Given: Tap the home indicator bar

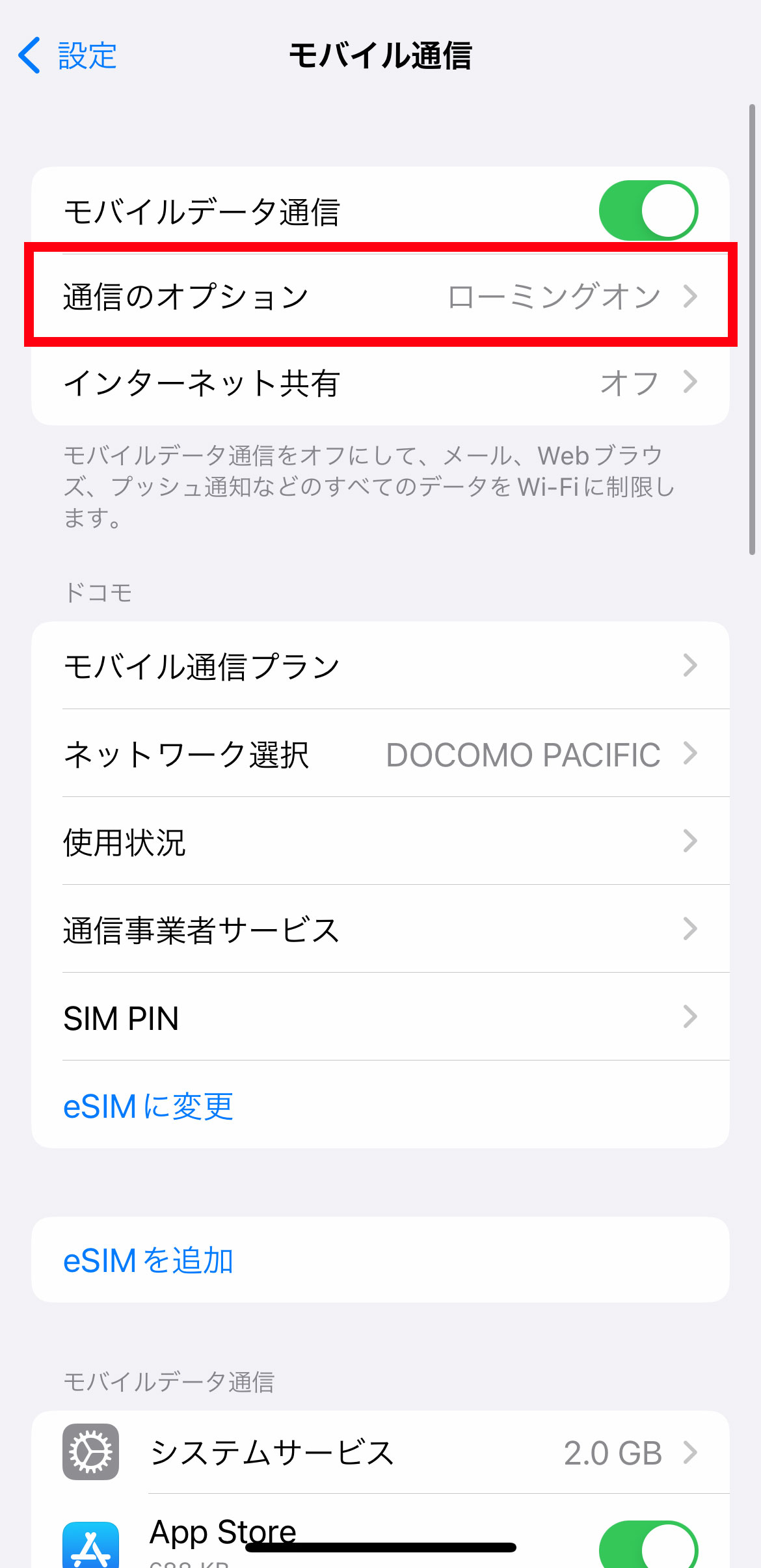Looking at the screenshot, I should (x=380, y=1546).
